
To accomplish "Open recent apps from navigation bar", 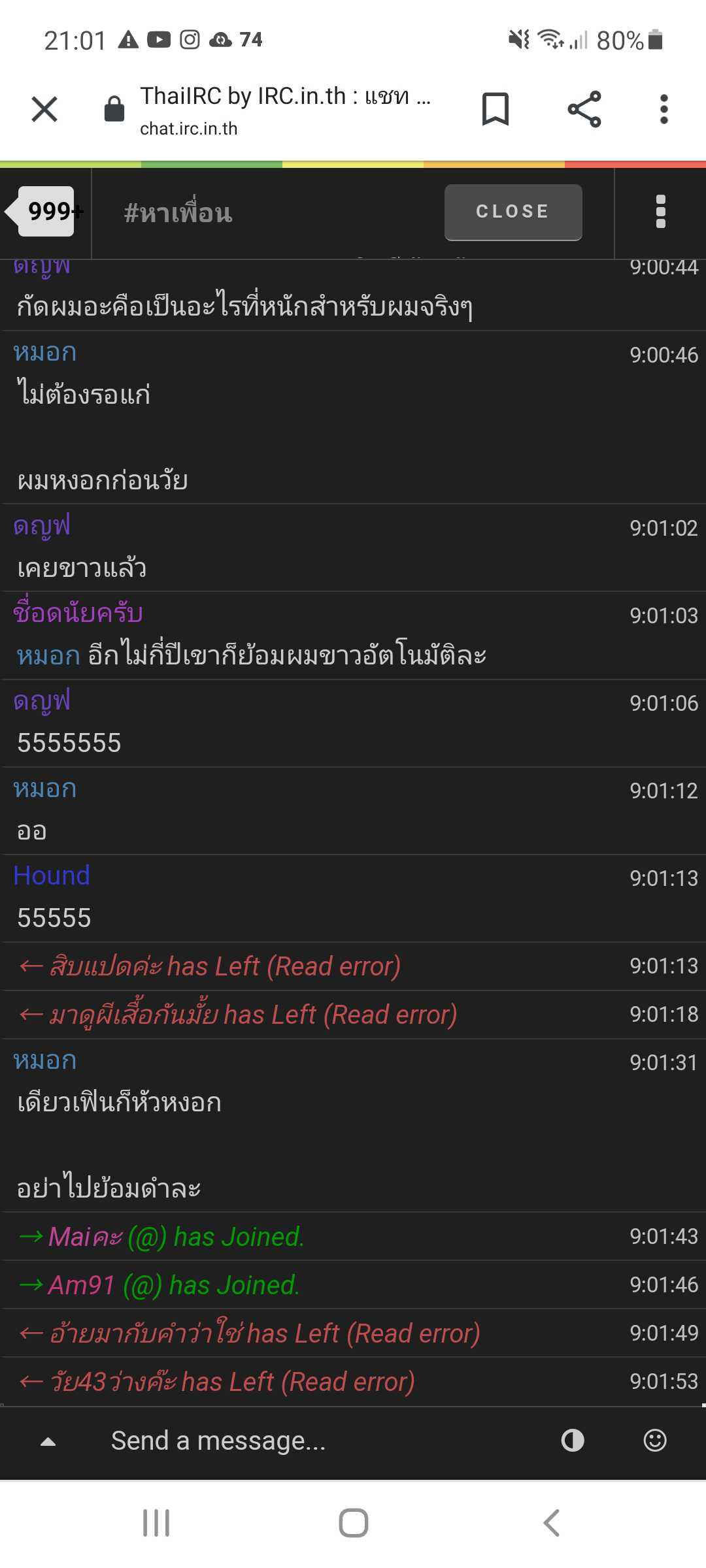I will click(x=156, y=1523).
